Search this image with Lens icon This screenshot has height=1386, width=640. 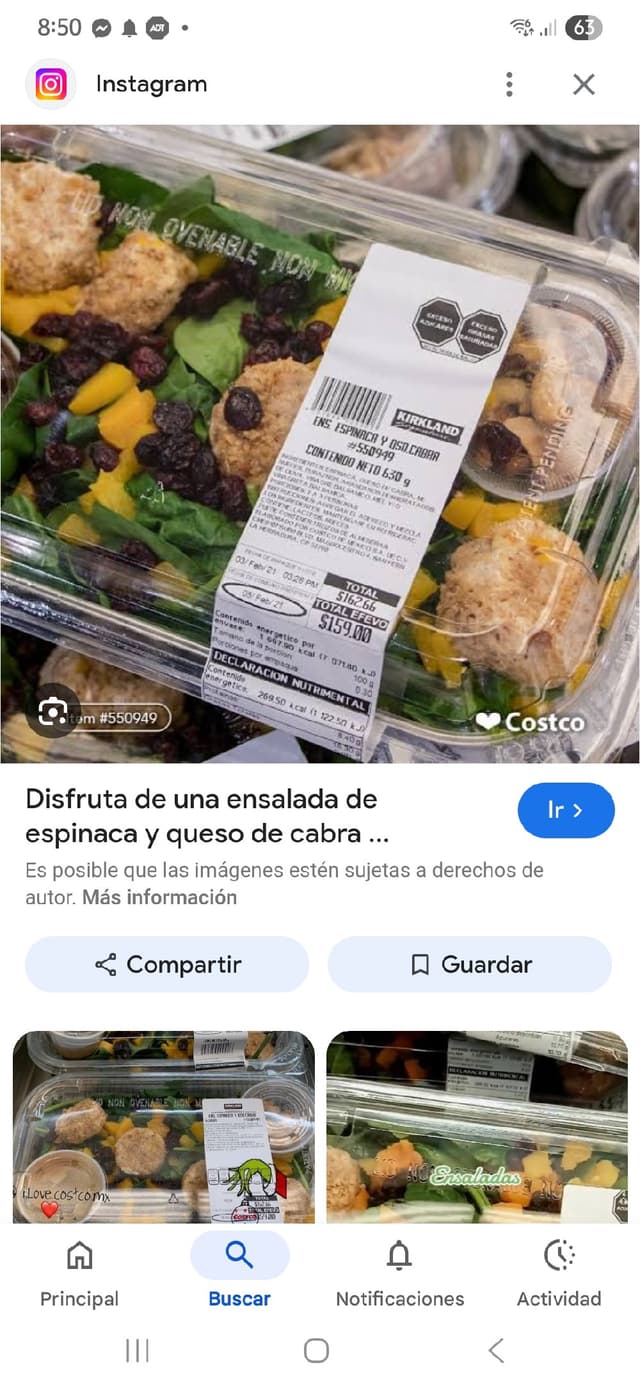tap(52, 711)
